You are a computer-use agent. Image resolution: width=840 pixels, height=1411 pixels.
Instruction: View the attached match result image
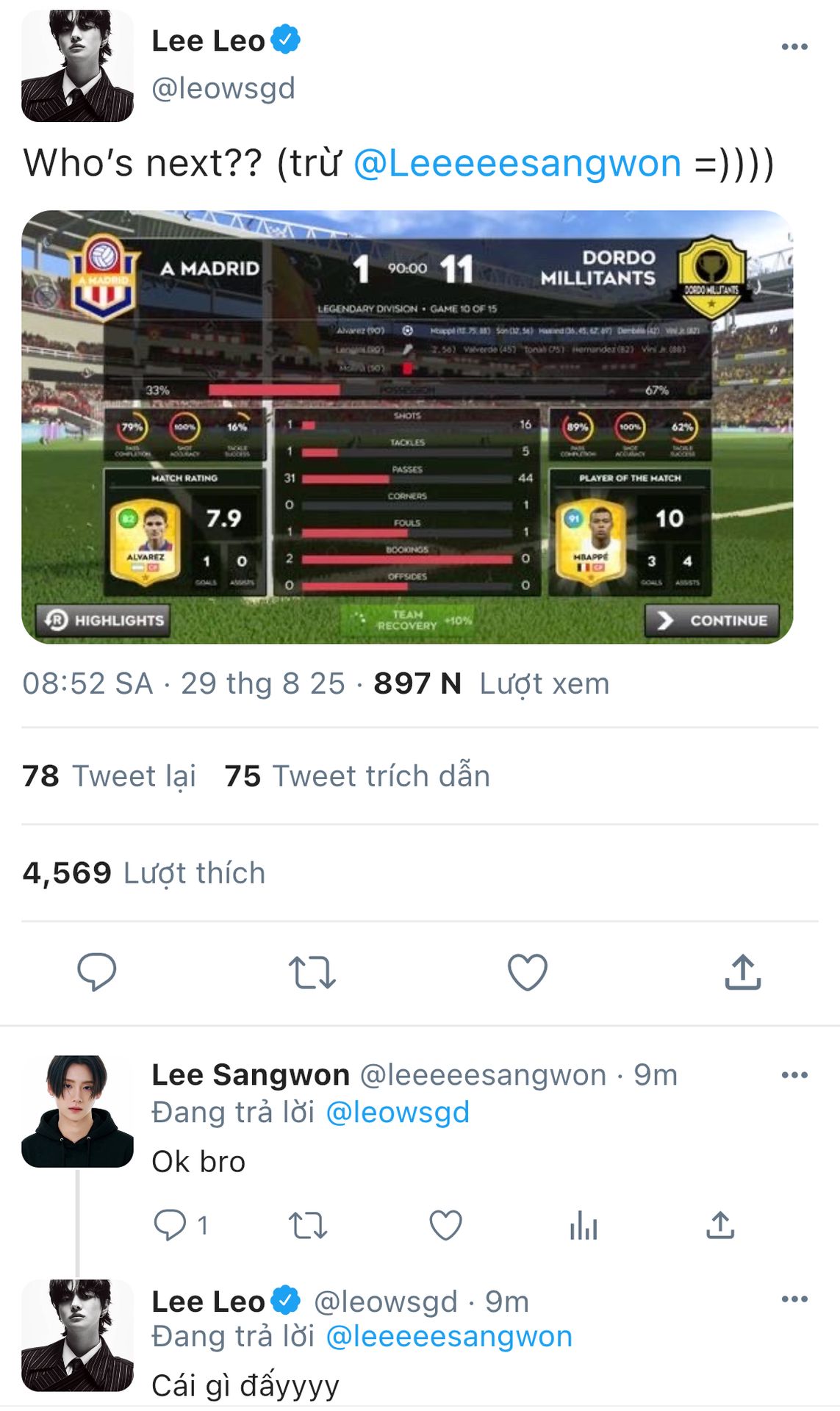click(407, 427)
